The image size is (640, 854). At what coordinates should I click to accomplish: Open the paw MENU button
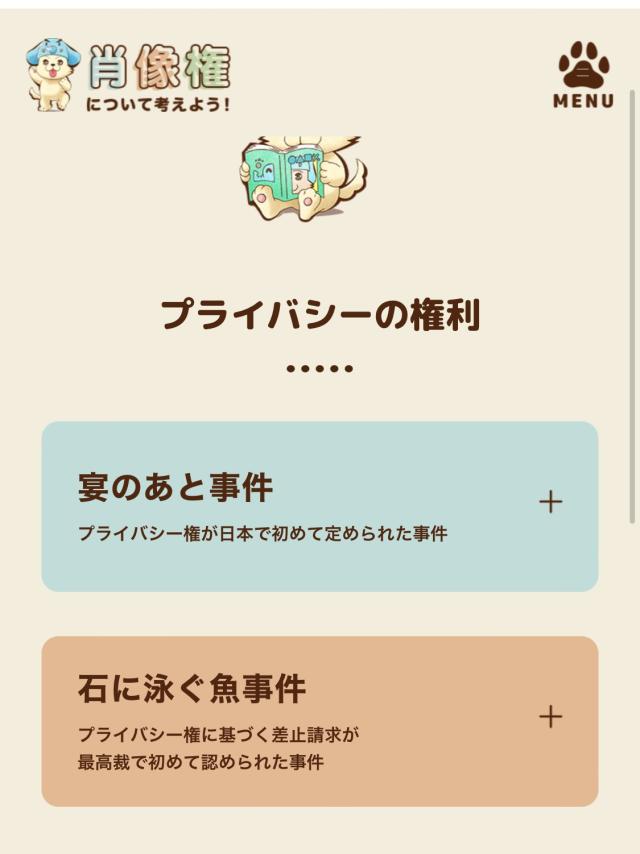point(583,75)
